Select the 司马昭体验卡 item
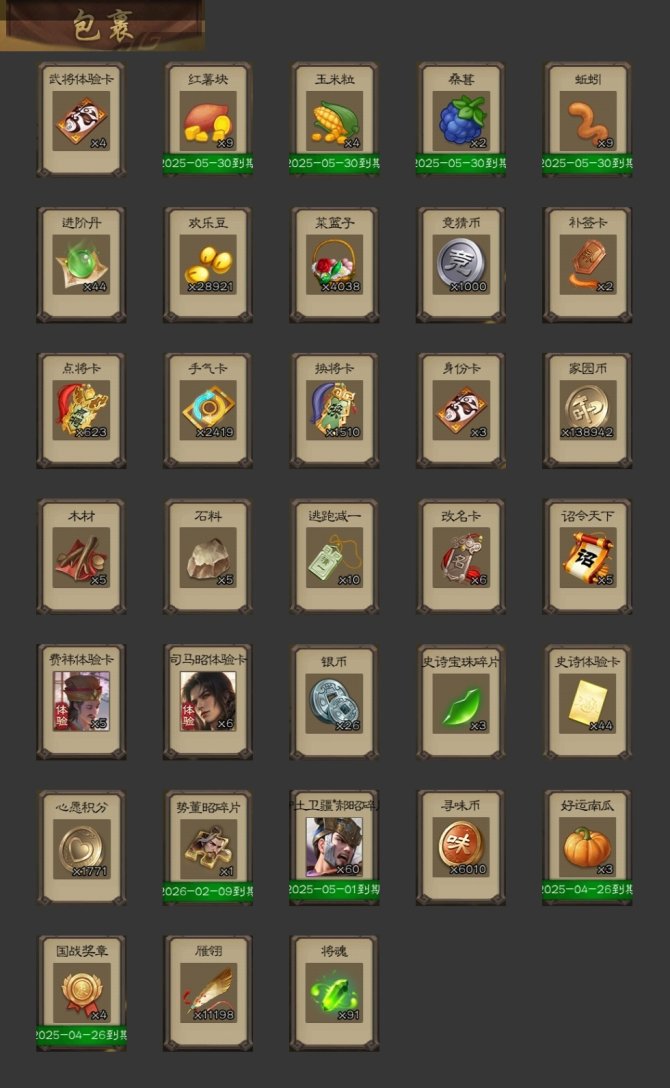Viewport: 670px width, 1088px height. tap(208, 701)
